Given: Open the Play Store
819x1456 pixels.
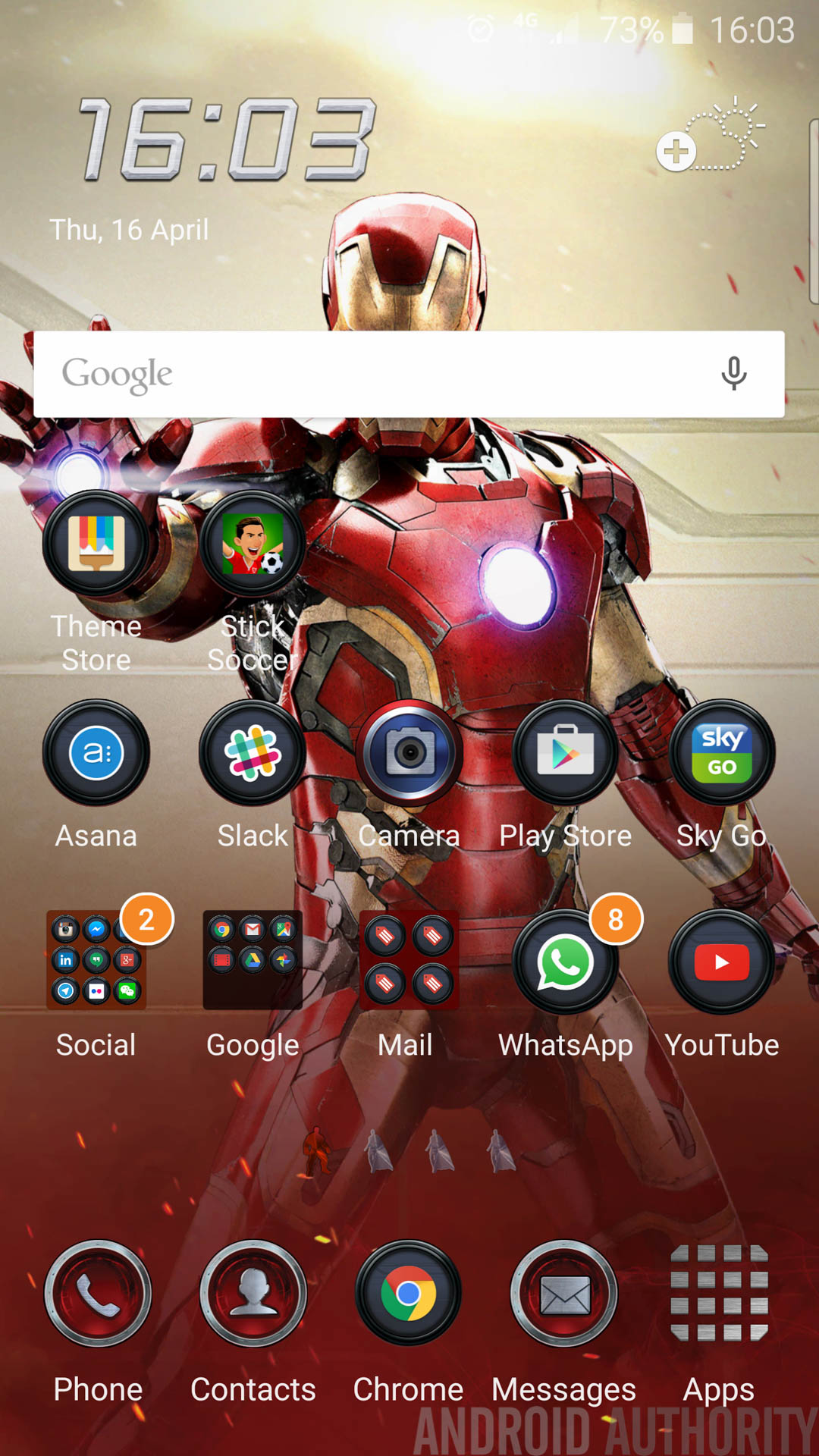Looking at the screenshot, I should tap(566, 752).
